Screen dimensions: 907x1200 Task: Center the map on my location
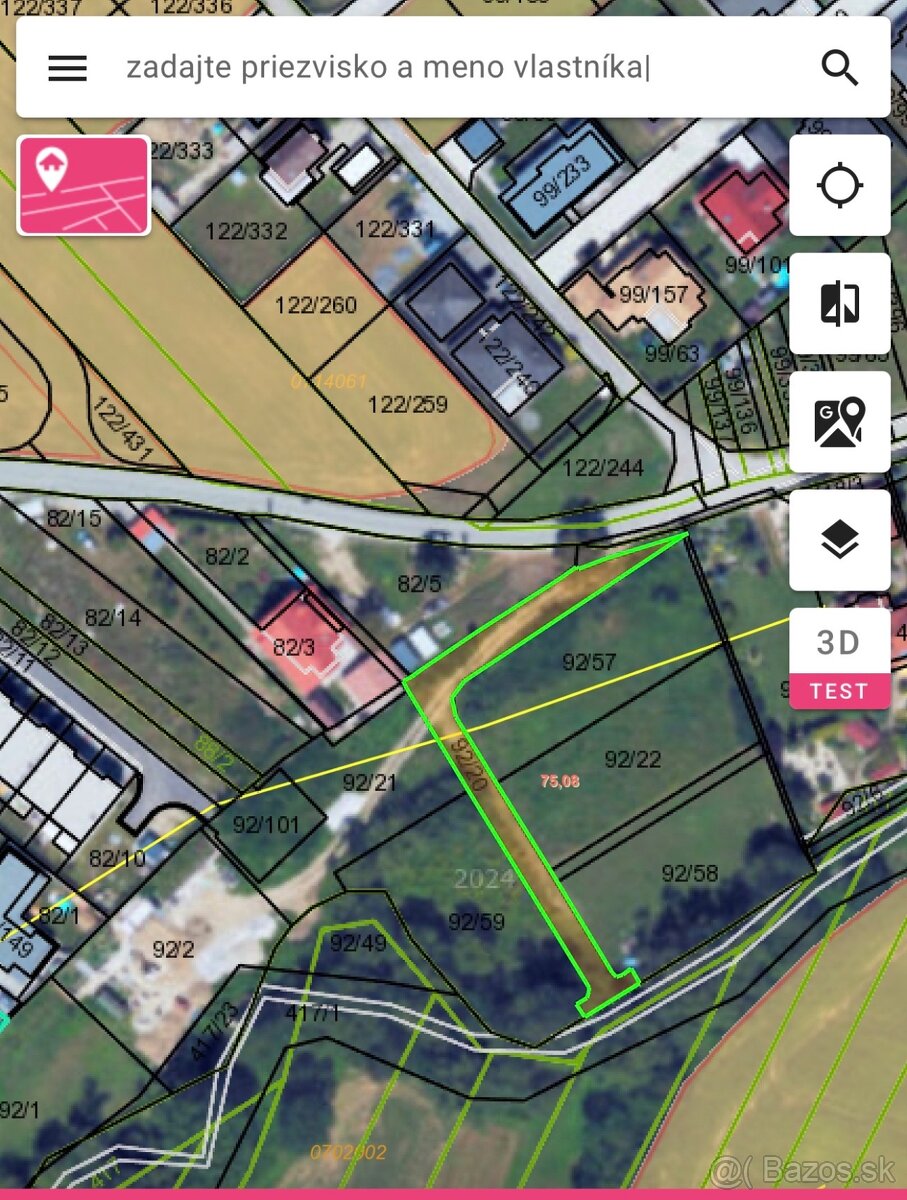pos(839,186)
